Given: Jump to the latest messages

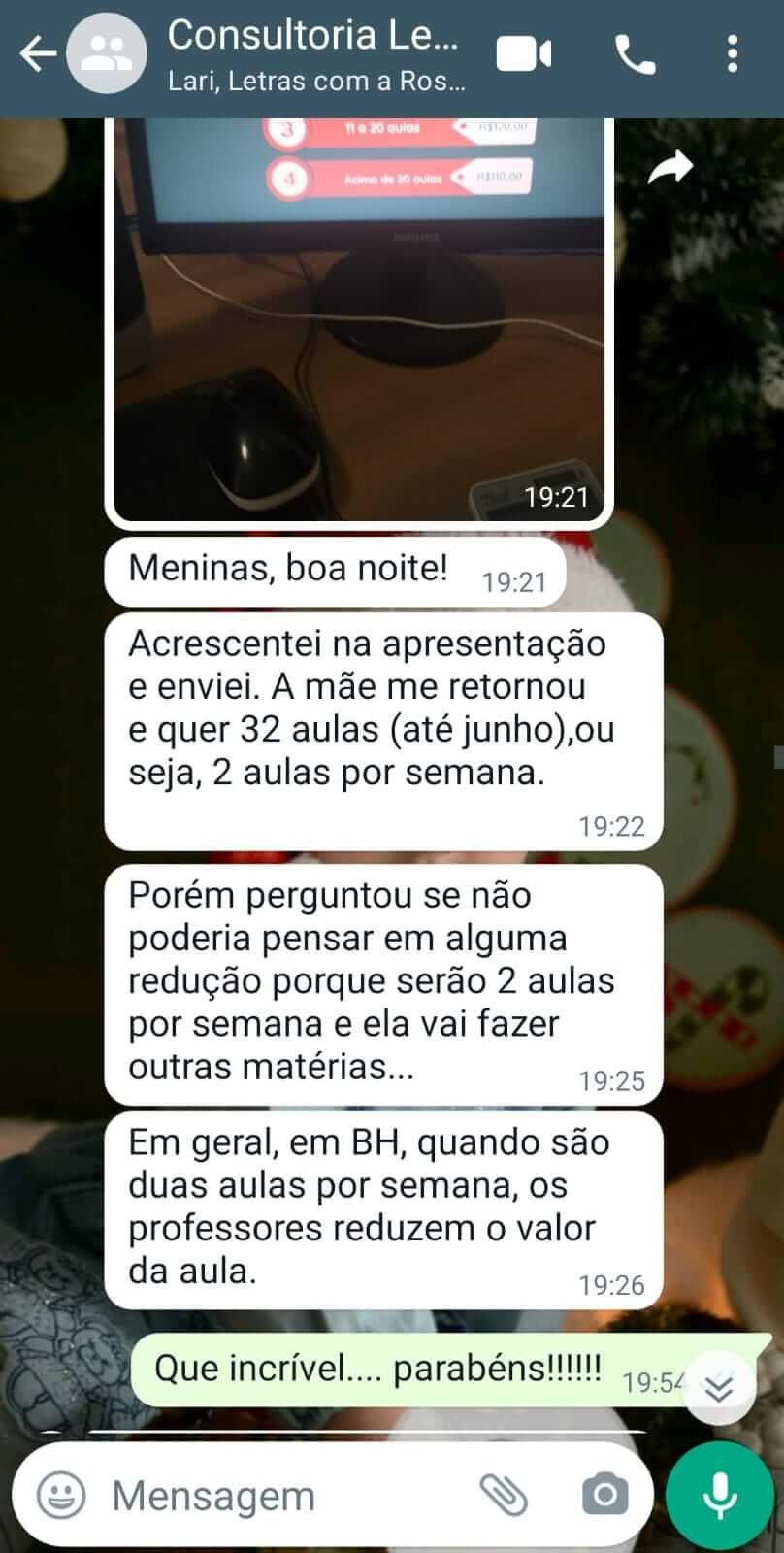Looking at the screenshot, I should click(718, 1389).
